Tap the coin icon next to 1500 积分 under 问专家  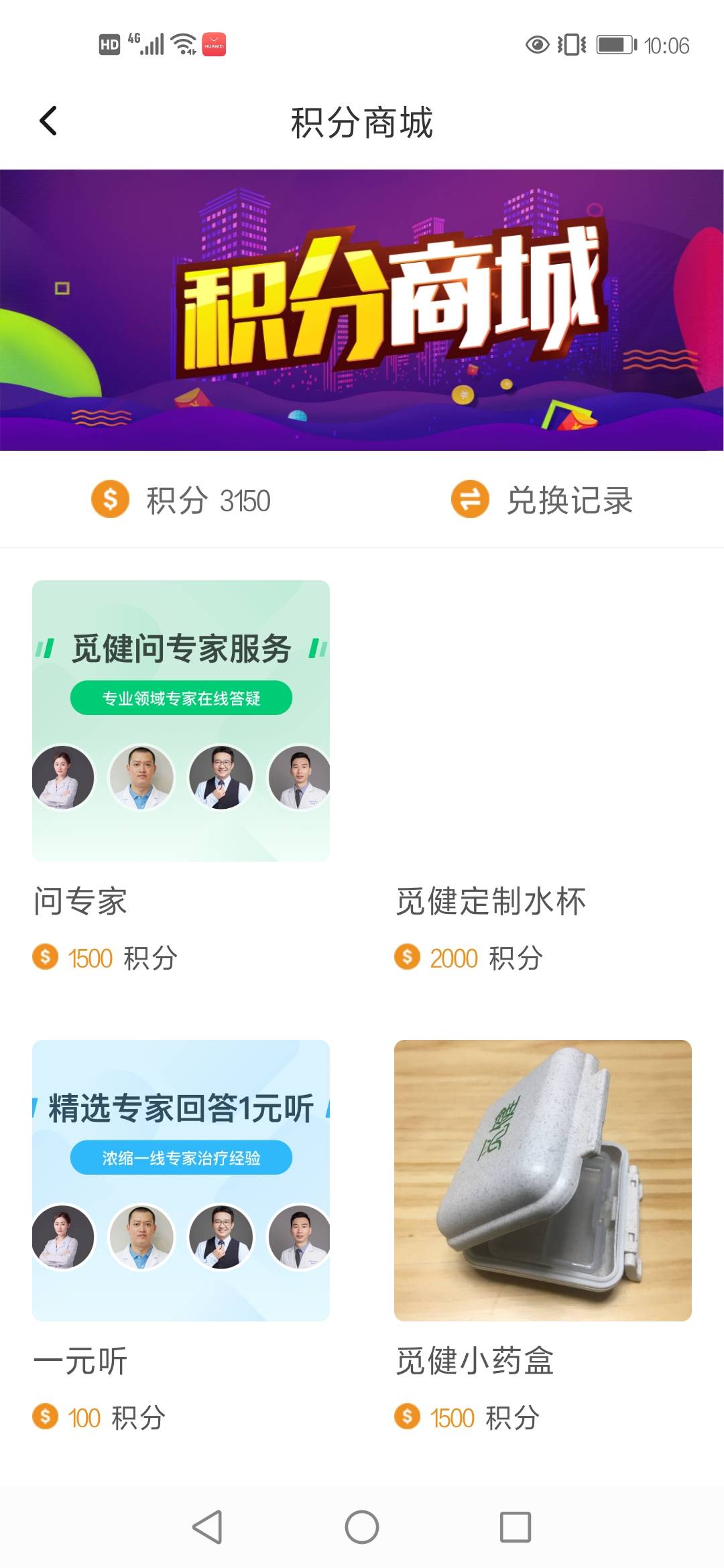tap(44, 959)
